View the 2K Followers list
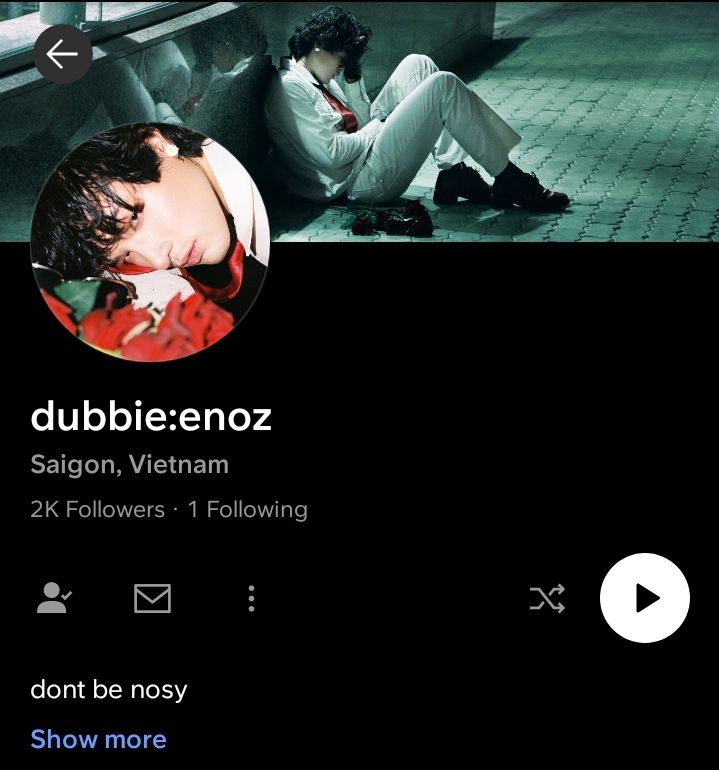The width and height of the screenshot is (719, 770). coord(97,509)
